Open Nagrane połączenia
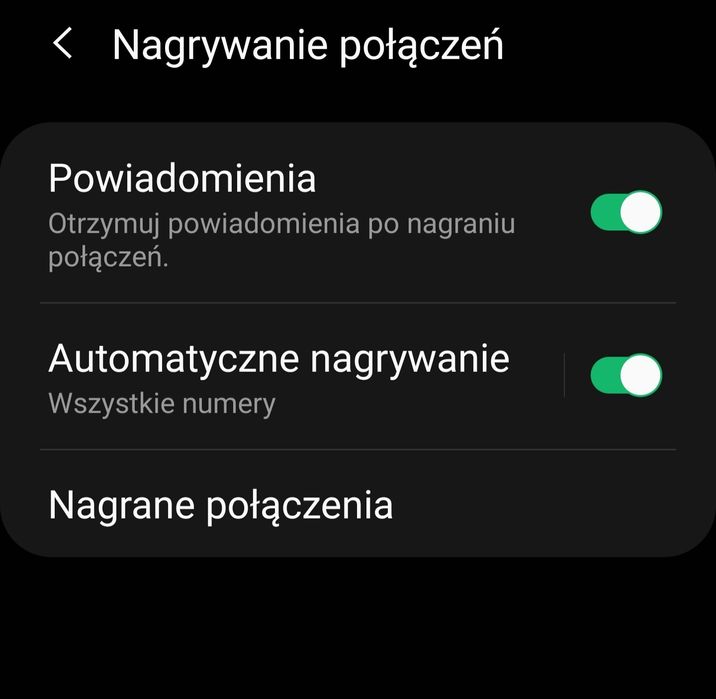The image size is (716, 699). click(x=220, y=504)
